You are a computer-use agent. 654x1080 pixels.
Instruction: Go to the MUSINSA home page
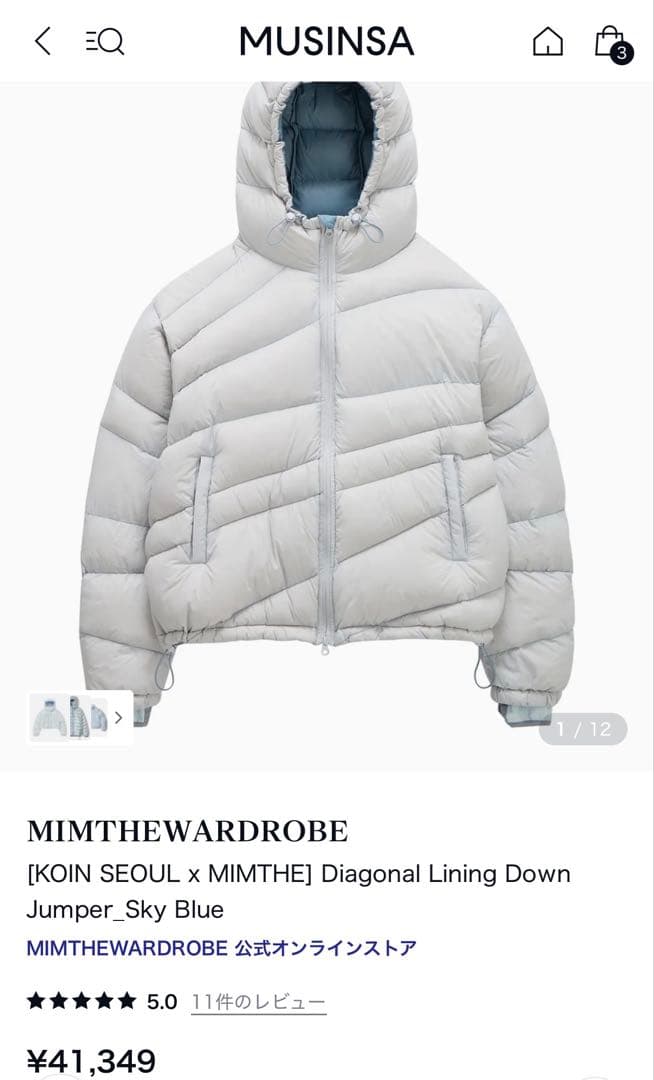pyautogui.click(x=547, y=41)
